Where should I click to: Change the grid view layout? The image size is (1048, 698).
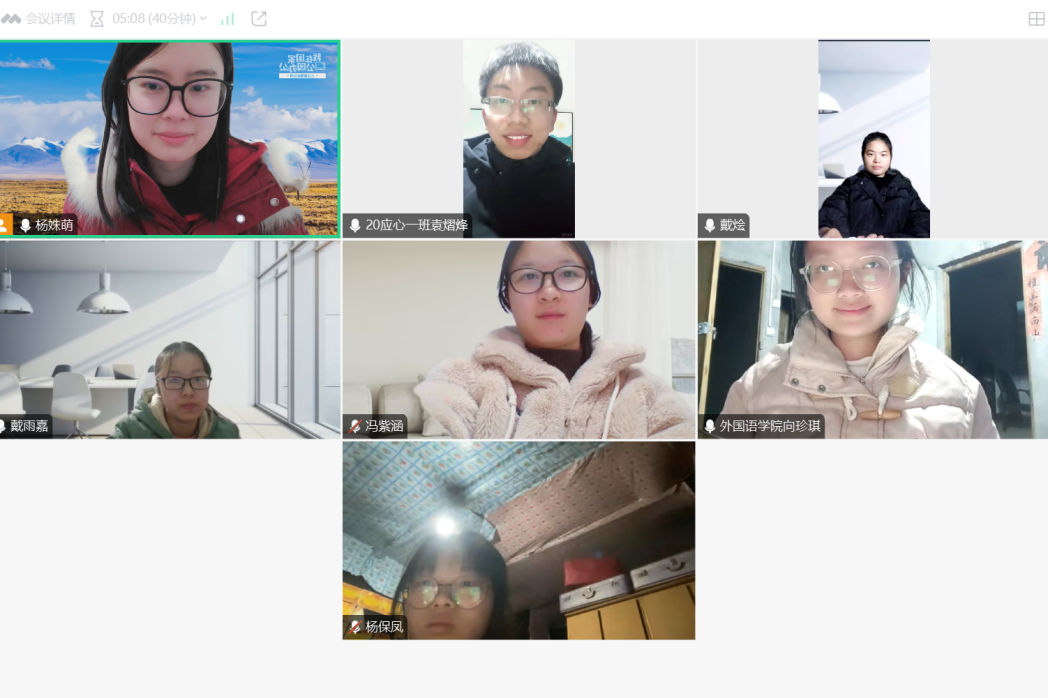click(1036, 18)
